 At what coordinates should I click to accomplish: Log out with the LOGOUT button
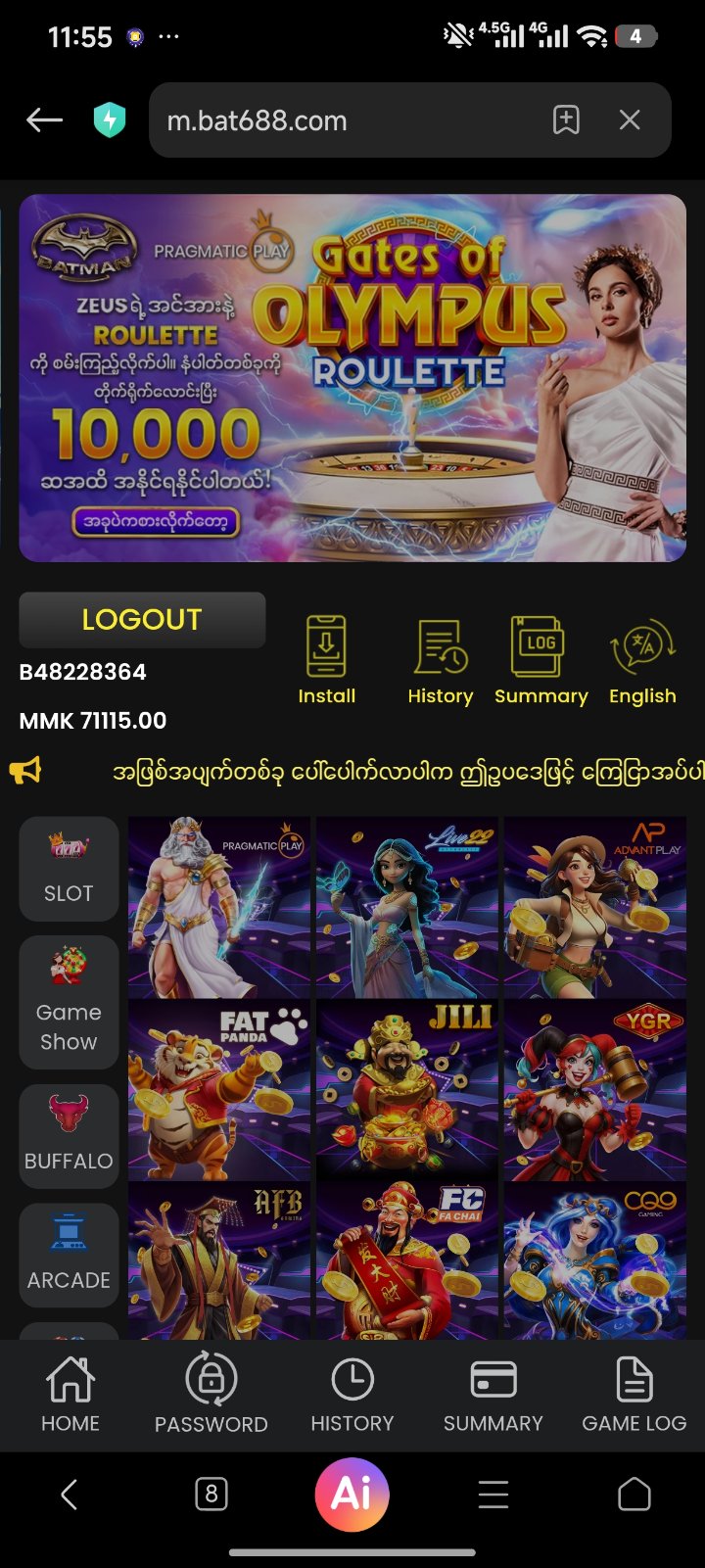coord(142,620)
